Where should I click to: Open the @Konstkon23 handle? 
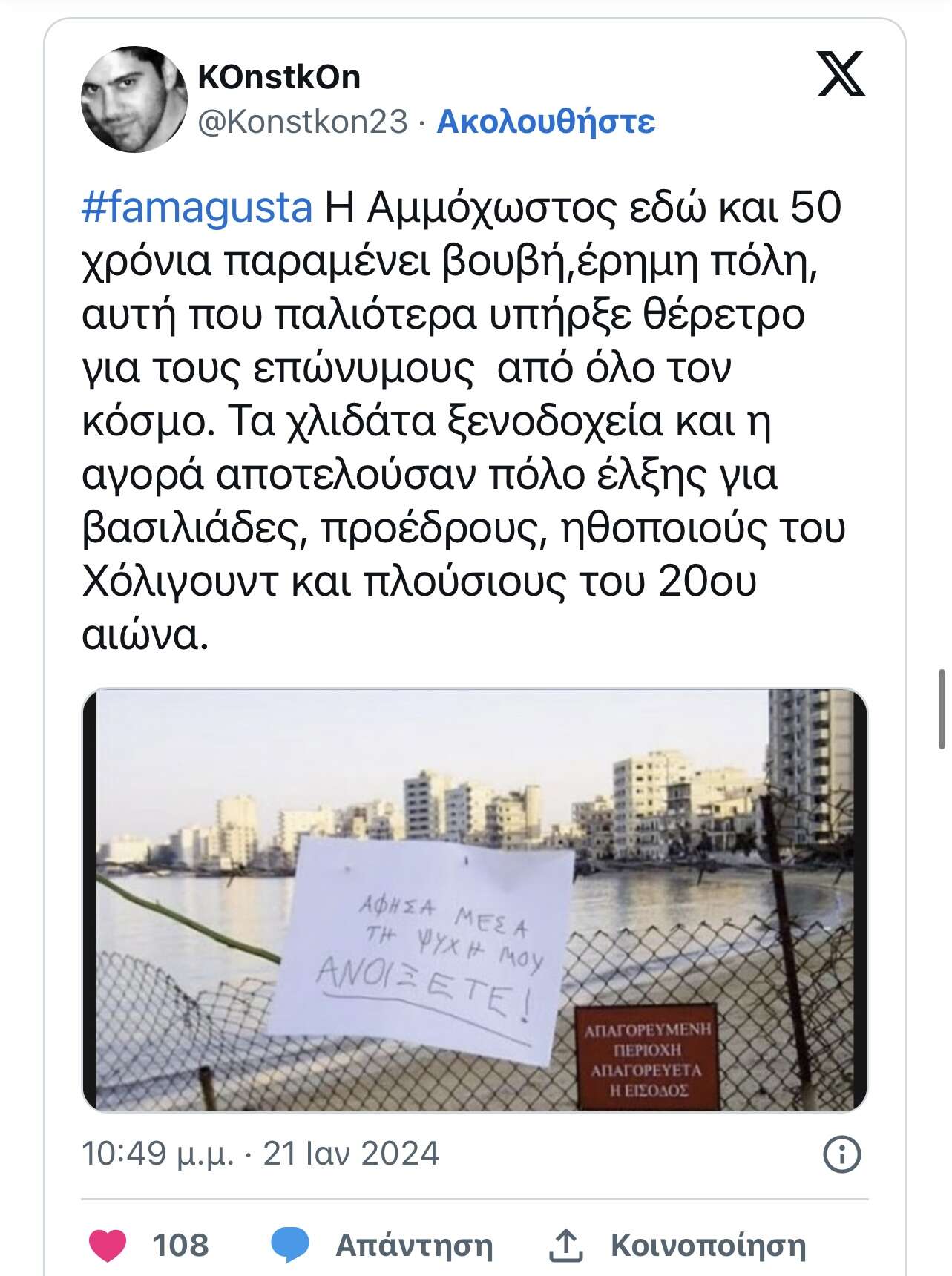303,122
